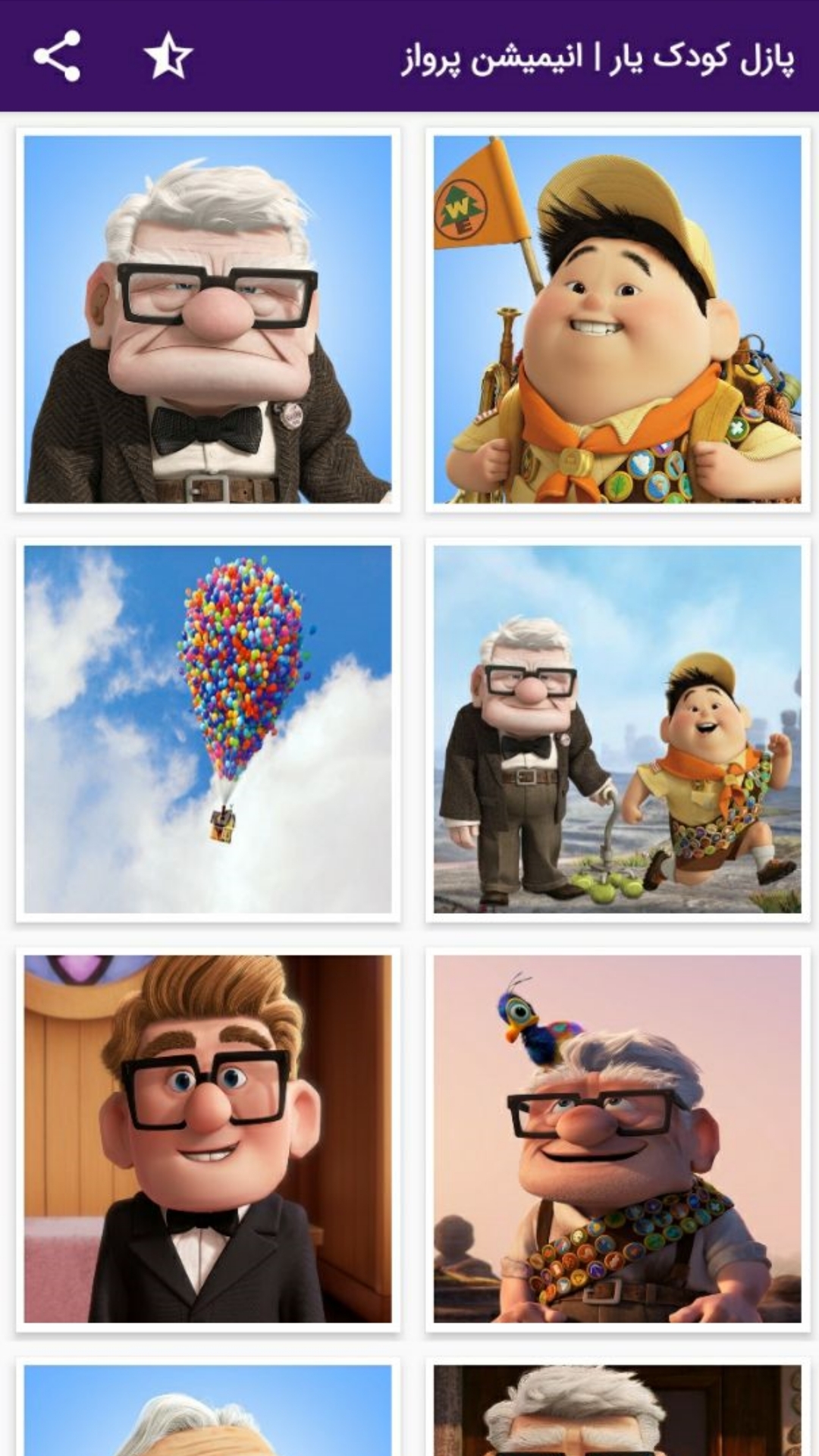Open the young man in tuxedo puzzle
819x1456 pixels.
pyautogui.click(x=208, y=1138)
